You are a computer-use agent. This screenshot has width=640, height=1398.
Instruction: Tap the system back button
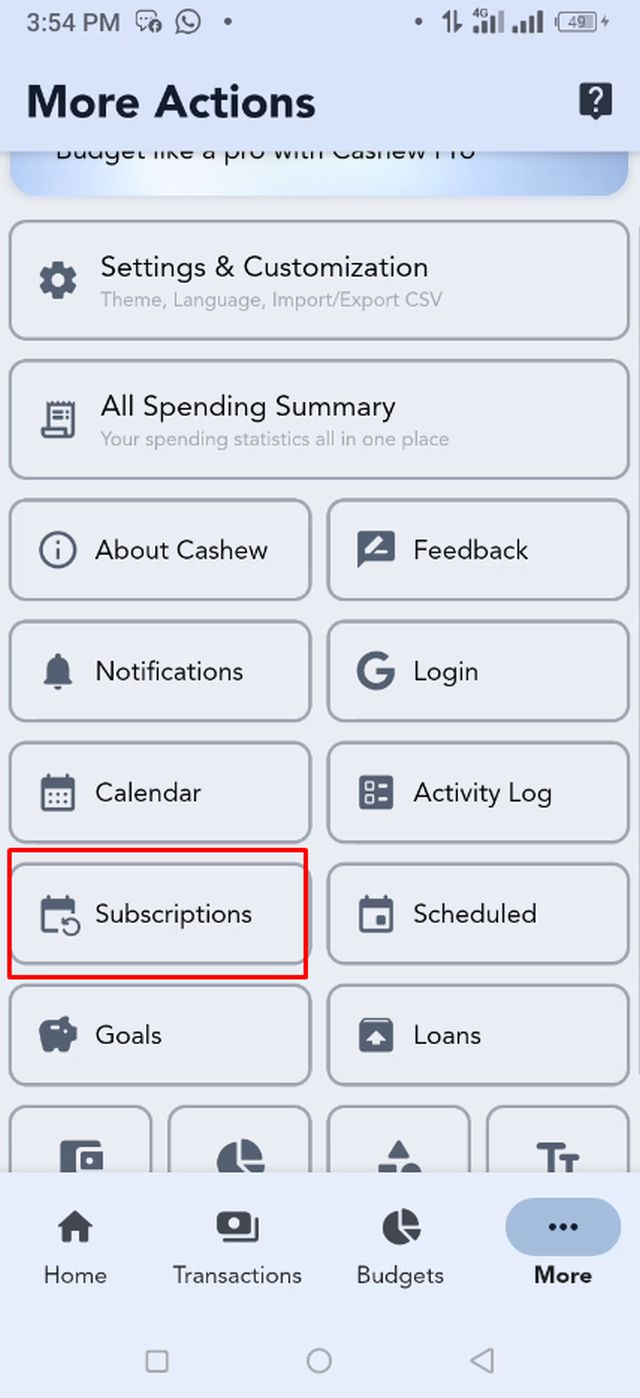[x=482, y=1360]
